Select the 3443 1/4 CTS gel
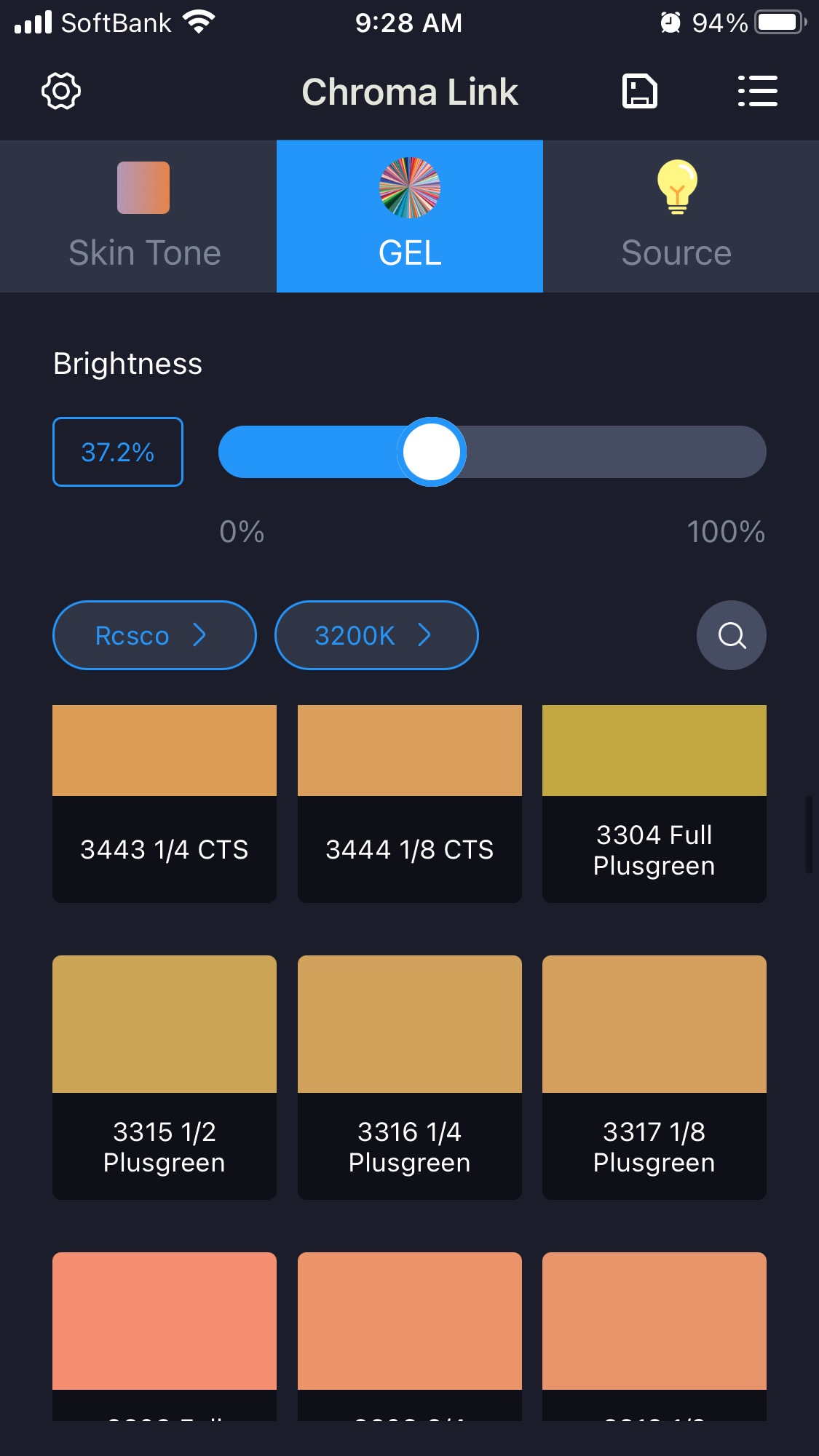Image resolution: width=819 pixels, height=1456 pixels. pos(165,803)
